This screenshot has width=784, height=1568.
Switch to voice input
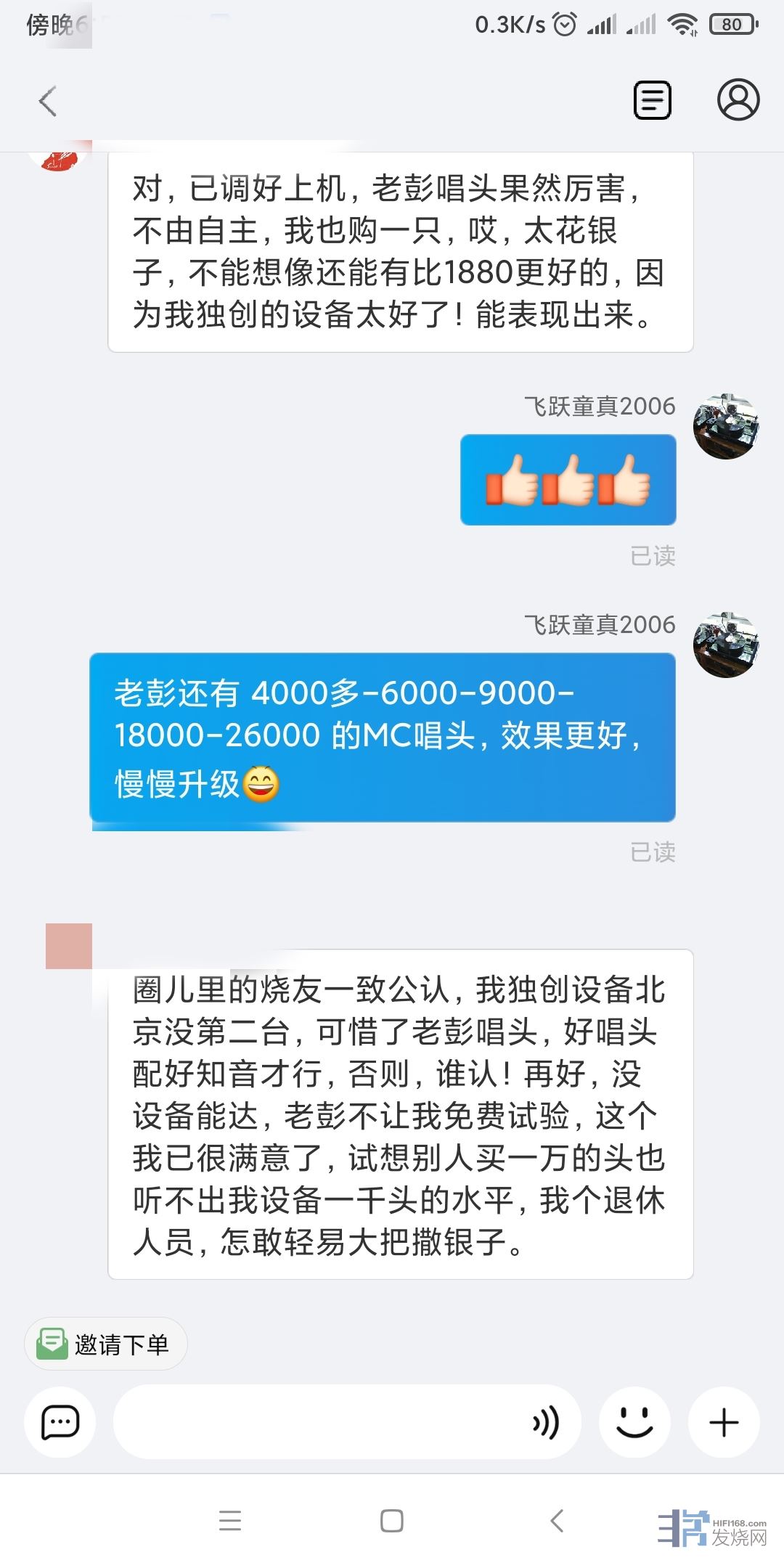click(546, 1422)
